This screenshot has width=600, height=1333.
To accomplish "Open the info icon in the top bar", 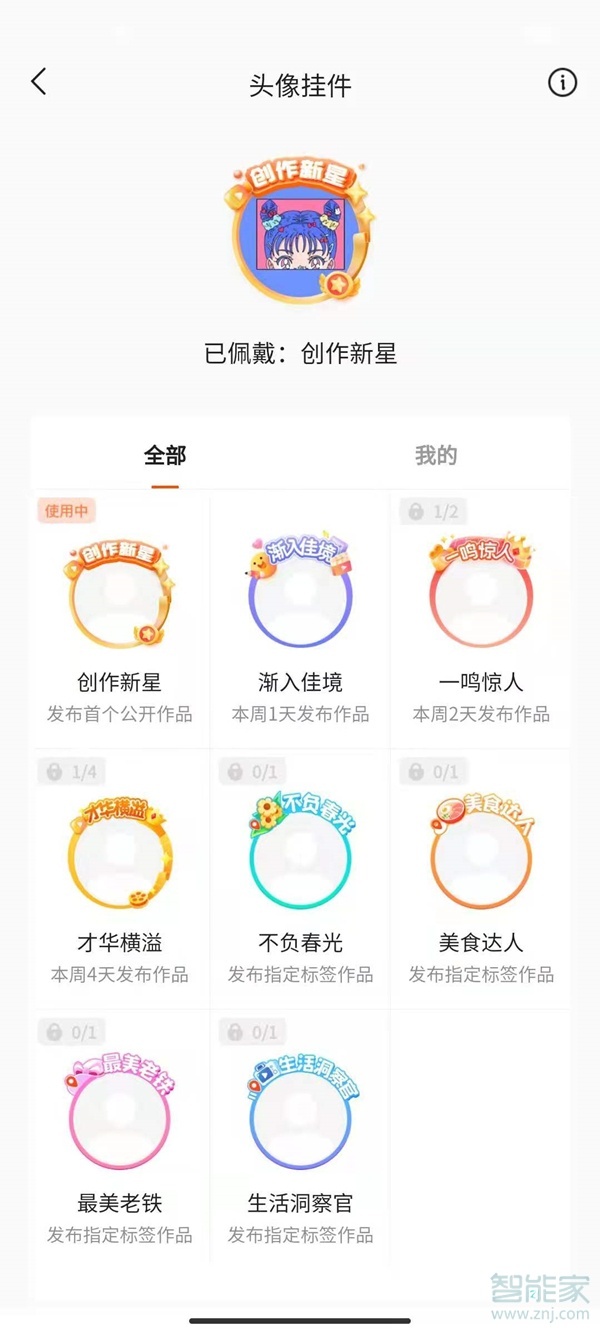I will pos(562,83).
